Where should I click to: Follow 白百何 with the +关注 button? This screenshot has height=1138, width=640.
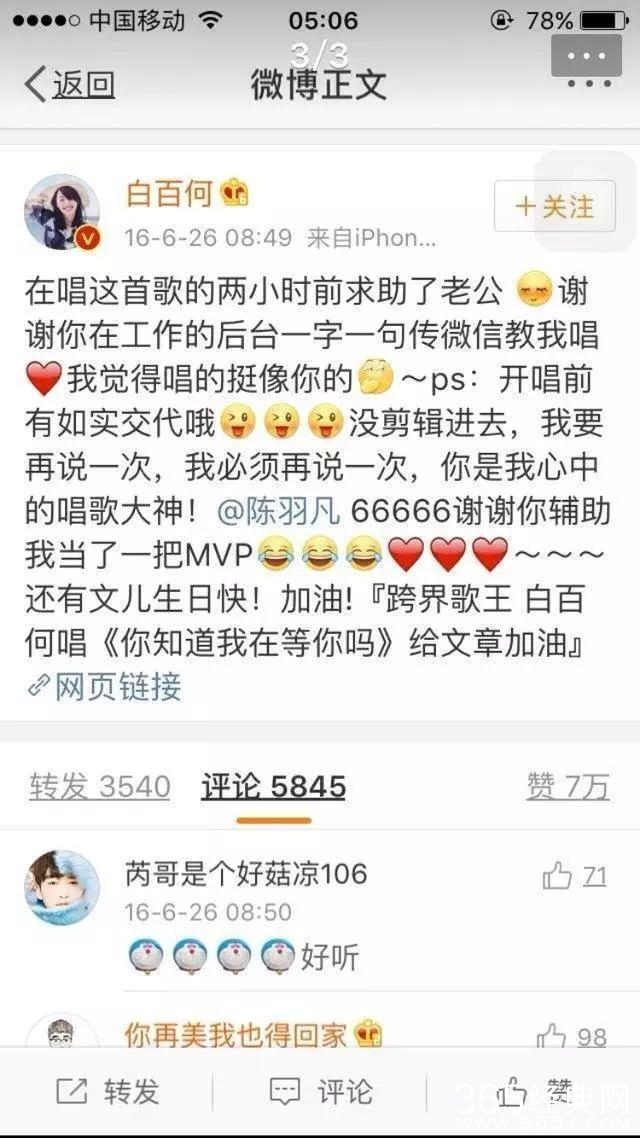pyautogui.click(x=555, y=207)
